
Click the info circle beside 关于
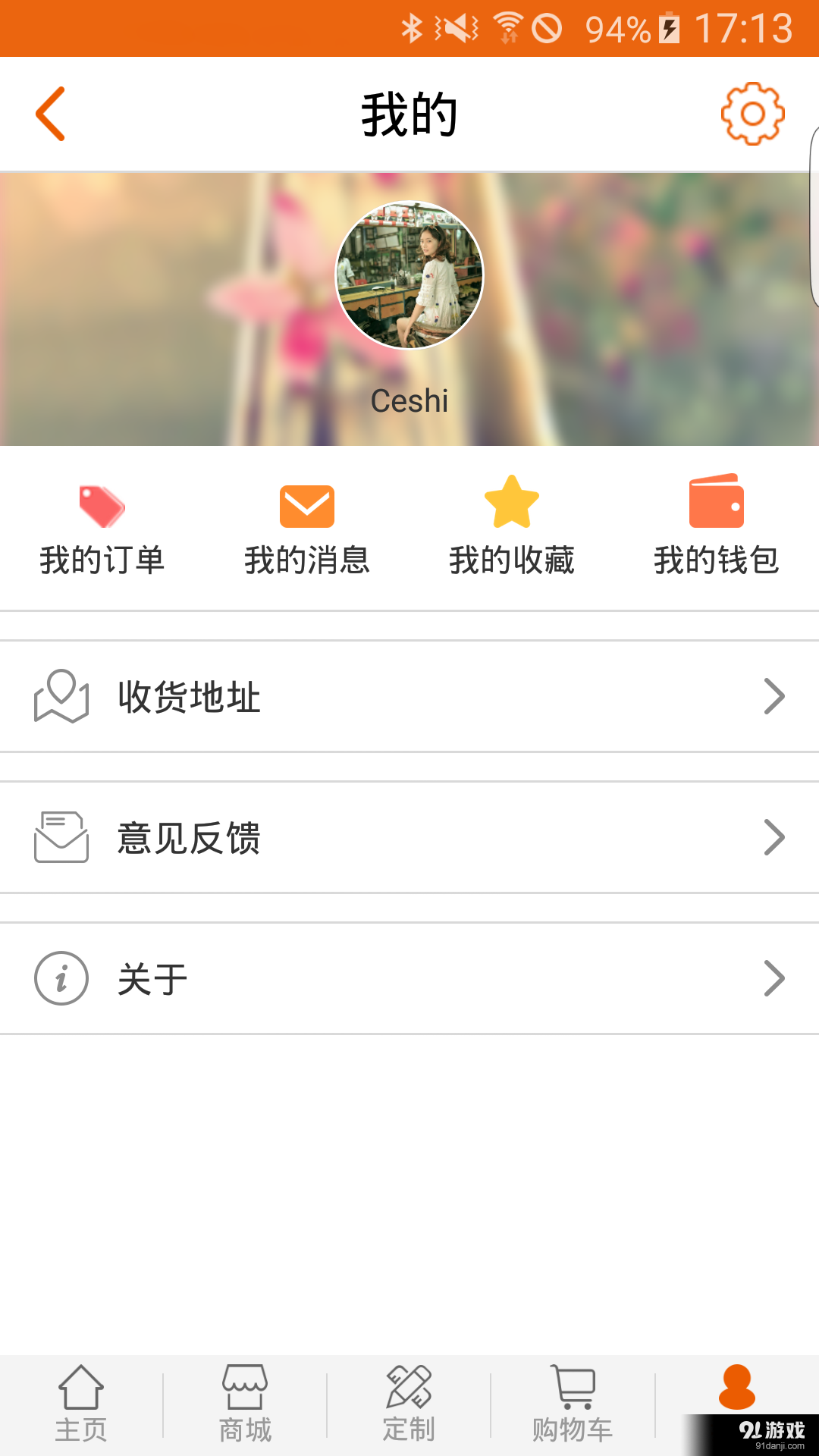(62, 978)
